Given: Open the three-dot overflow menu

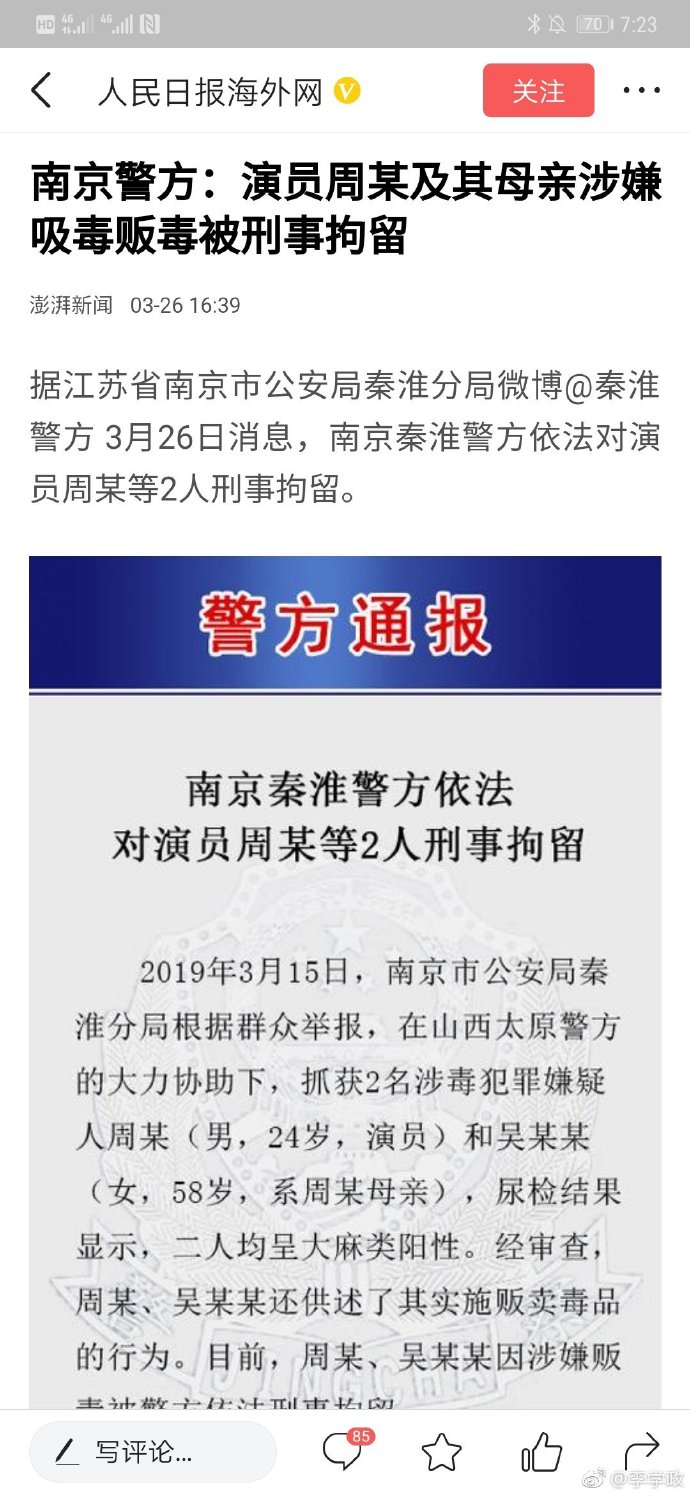Looking at the screenshot, I should pyautogui.click(x=641, y=91).
